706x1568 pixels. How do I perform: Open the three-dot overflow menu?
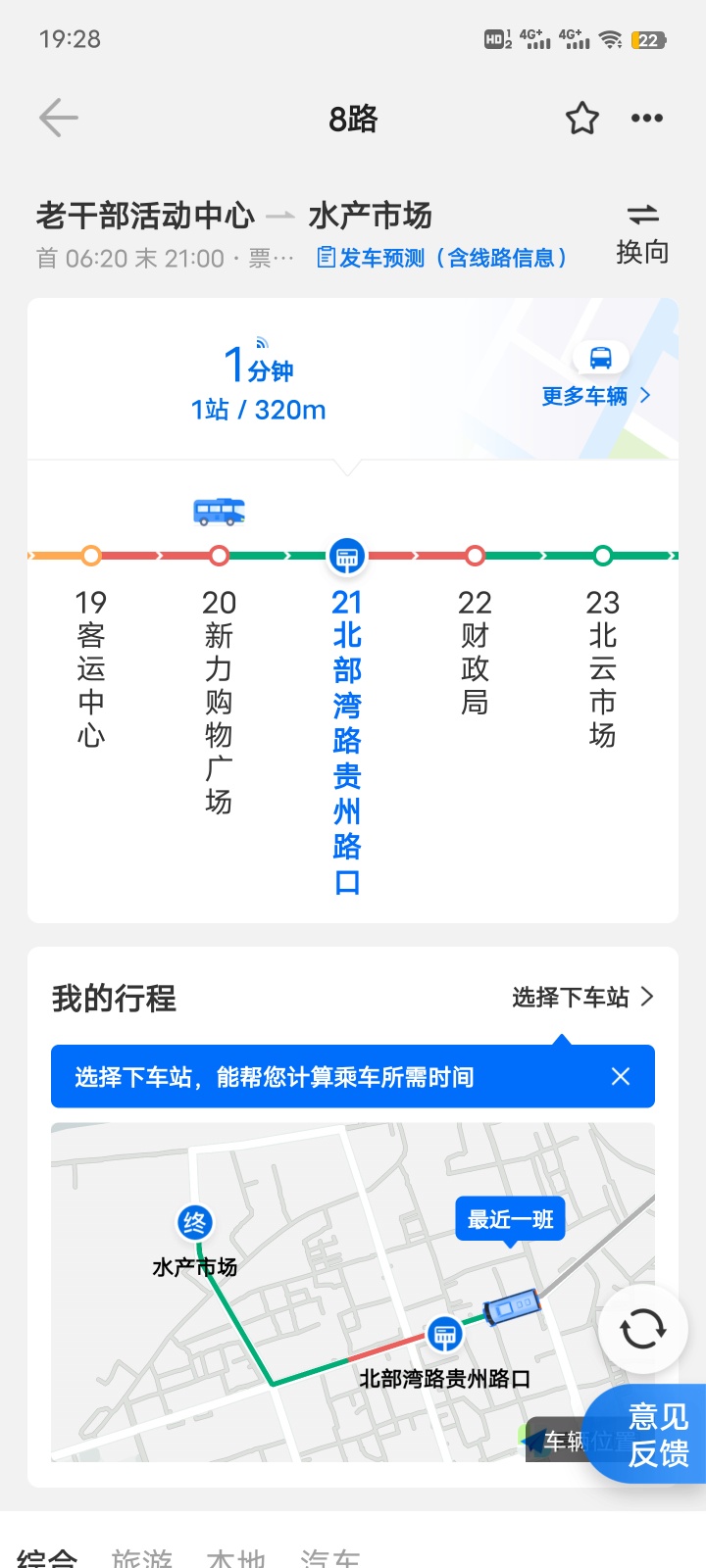click(x=646, y=119)
